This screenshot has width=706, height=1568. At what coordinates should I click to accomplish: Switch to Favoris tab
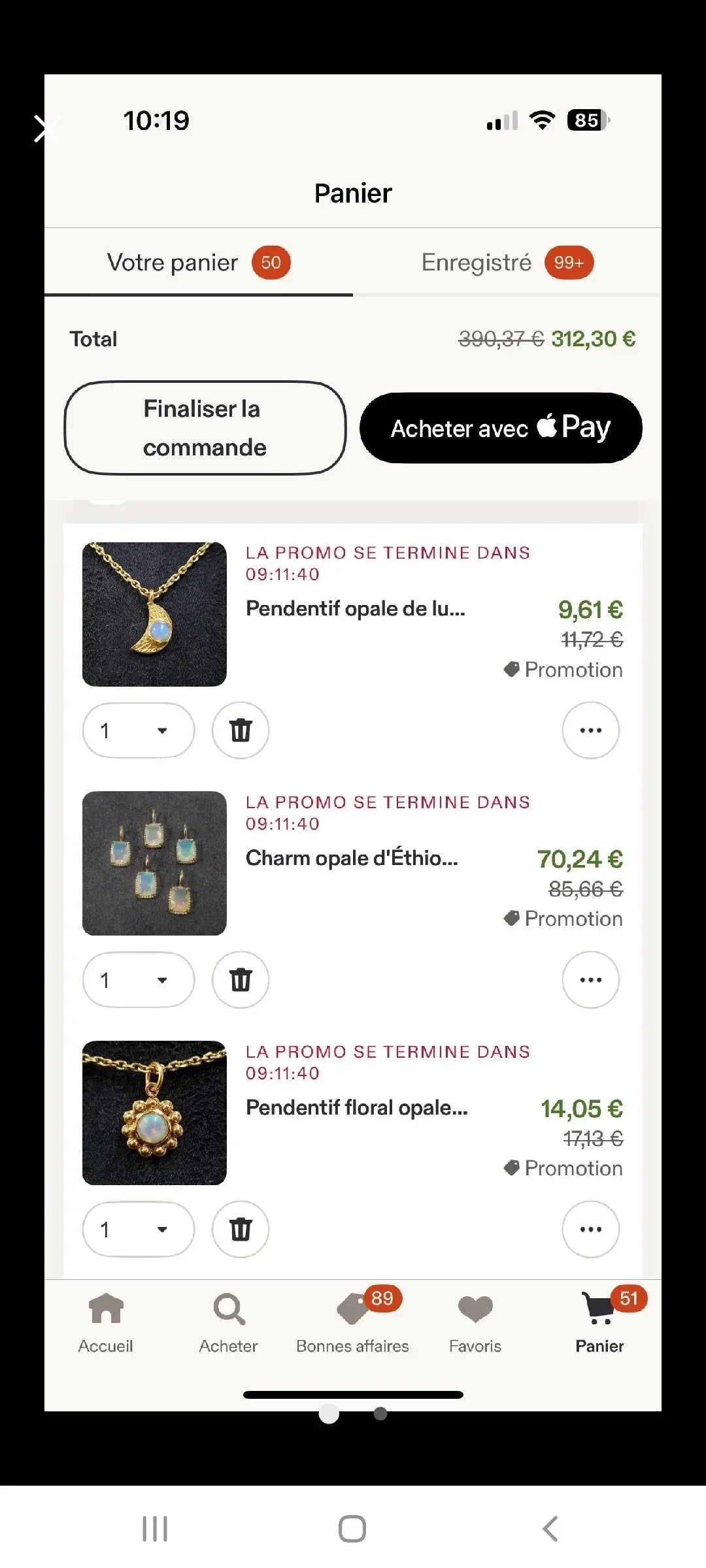coord(475,1323)
